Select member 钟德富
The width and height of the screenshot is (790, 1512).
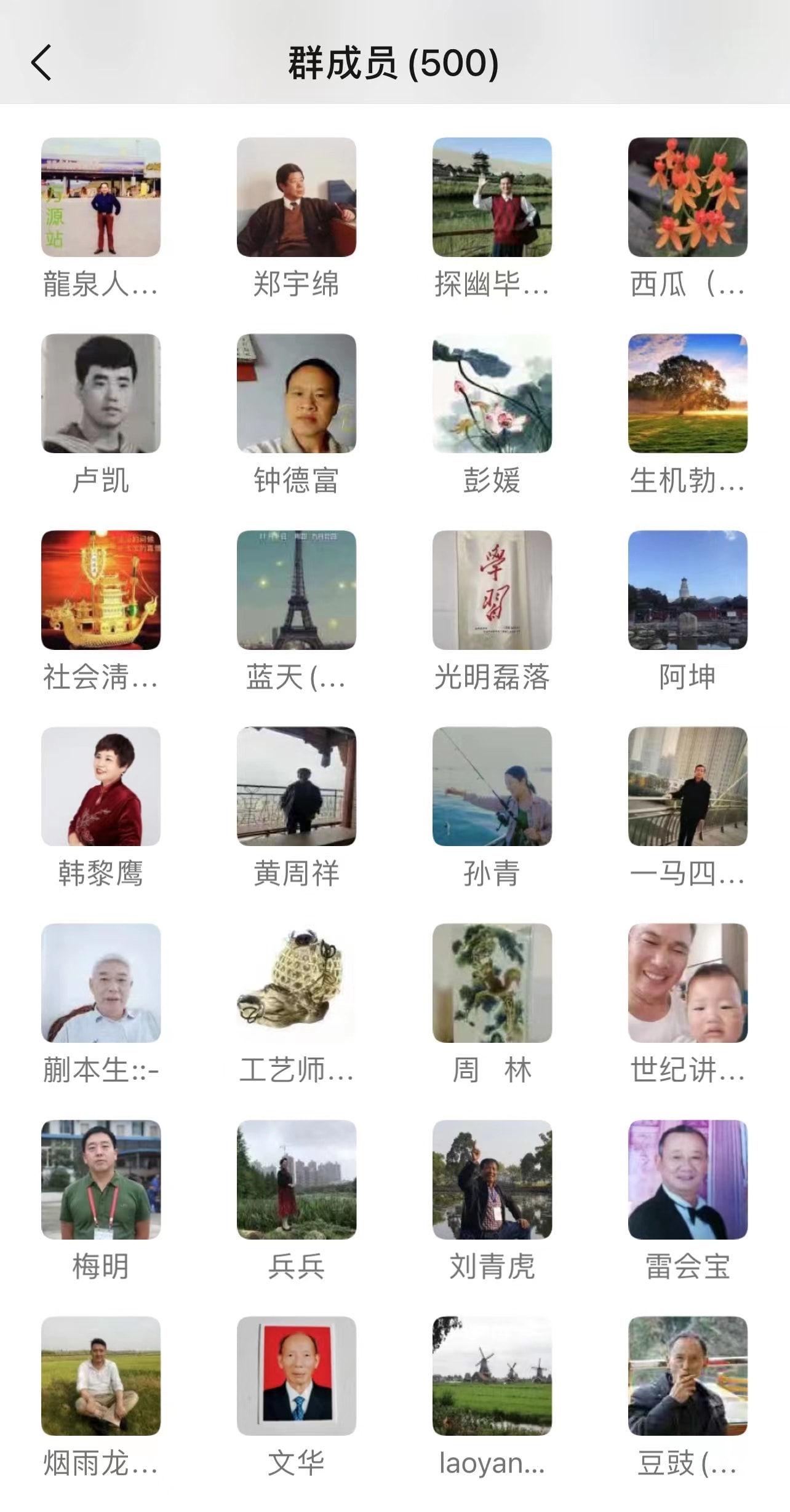pyautogui.click(x=296, y=394)
